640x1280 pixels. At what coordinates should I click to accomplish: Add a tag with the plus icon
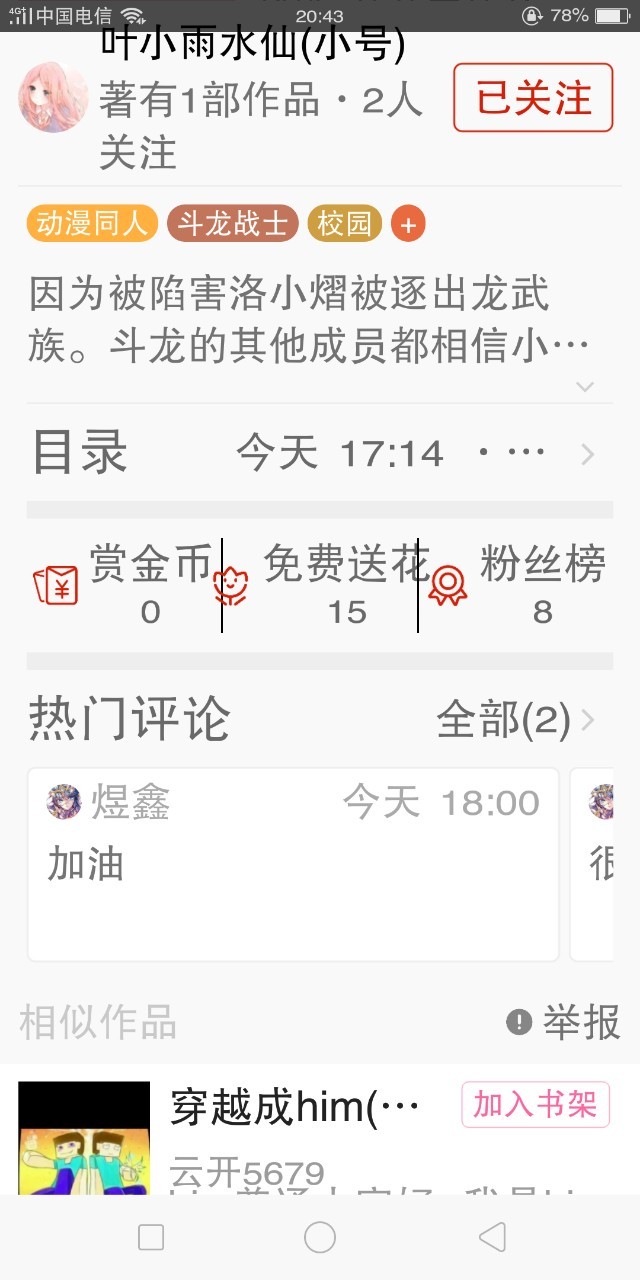pyautogui.click(x=408, y=224)
